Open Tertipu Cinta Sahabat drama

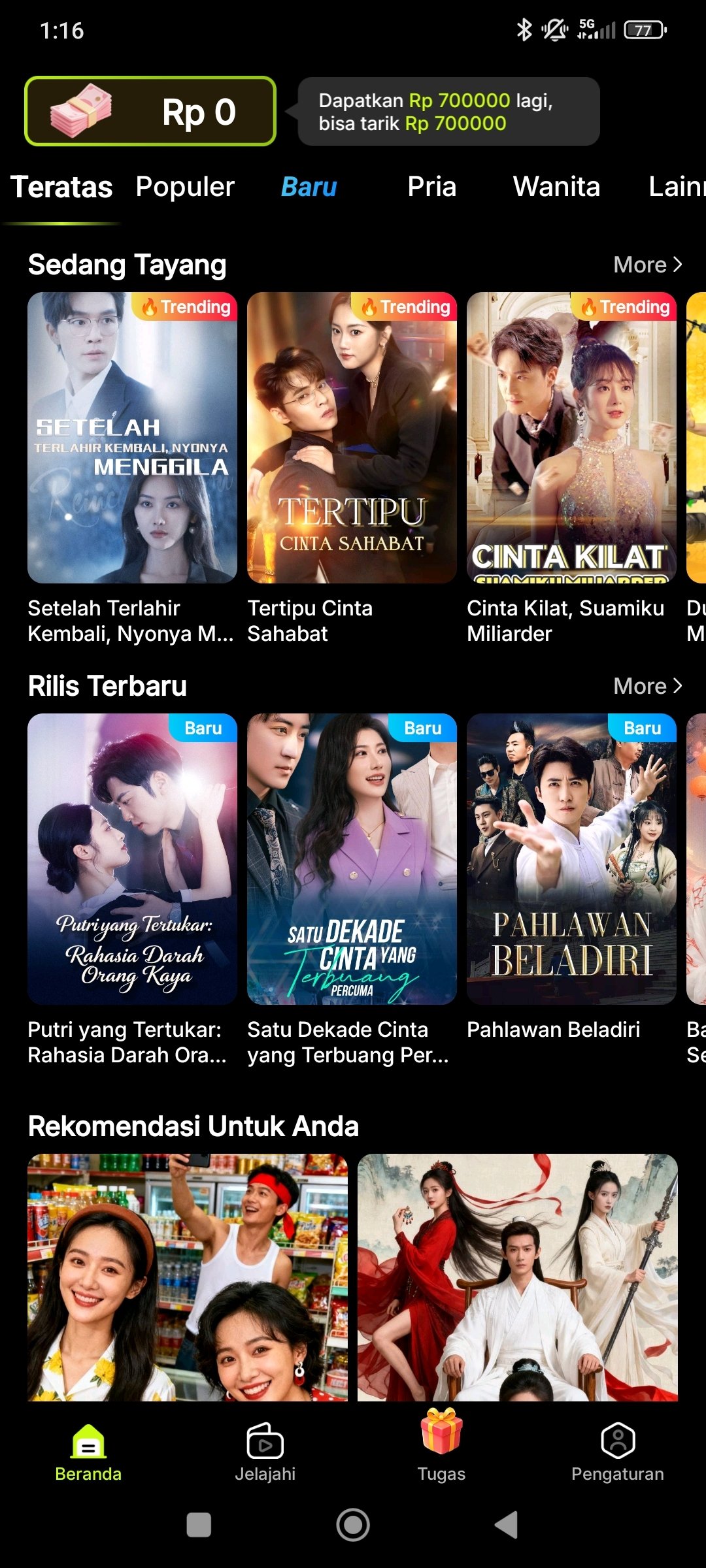click(x=352, y=438)
